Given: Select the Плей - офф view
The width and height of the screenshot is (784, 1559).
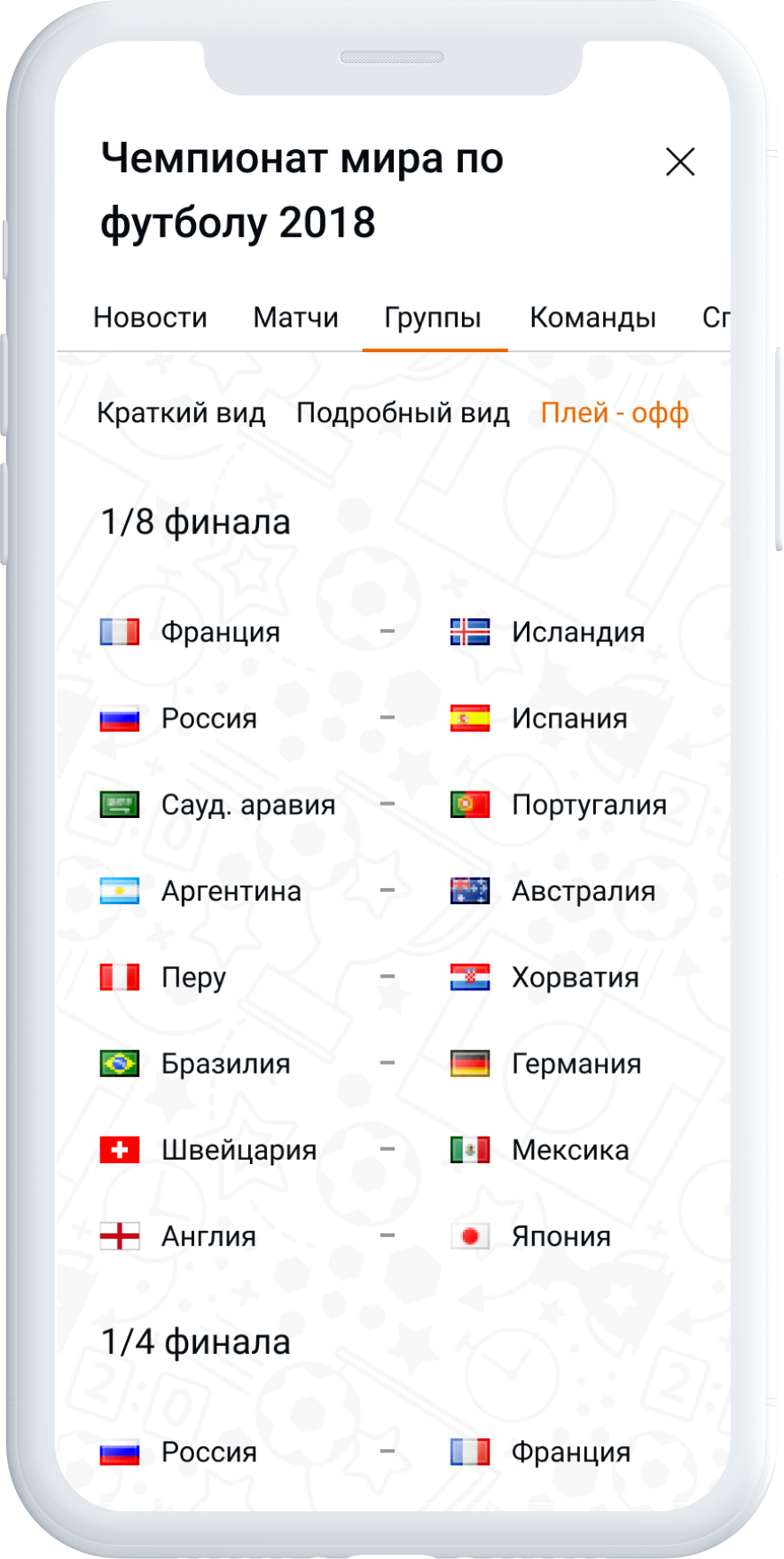Looking at the screenshot, I should [x=615, y=413].
